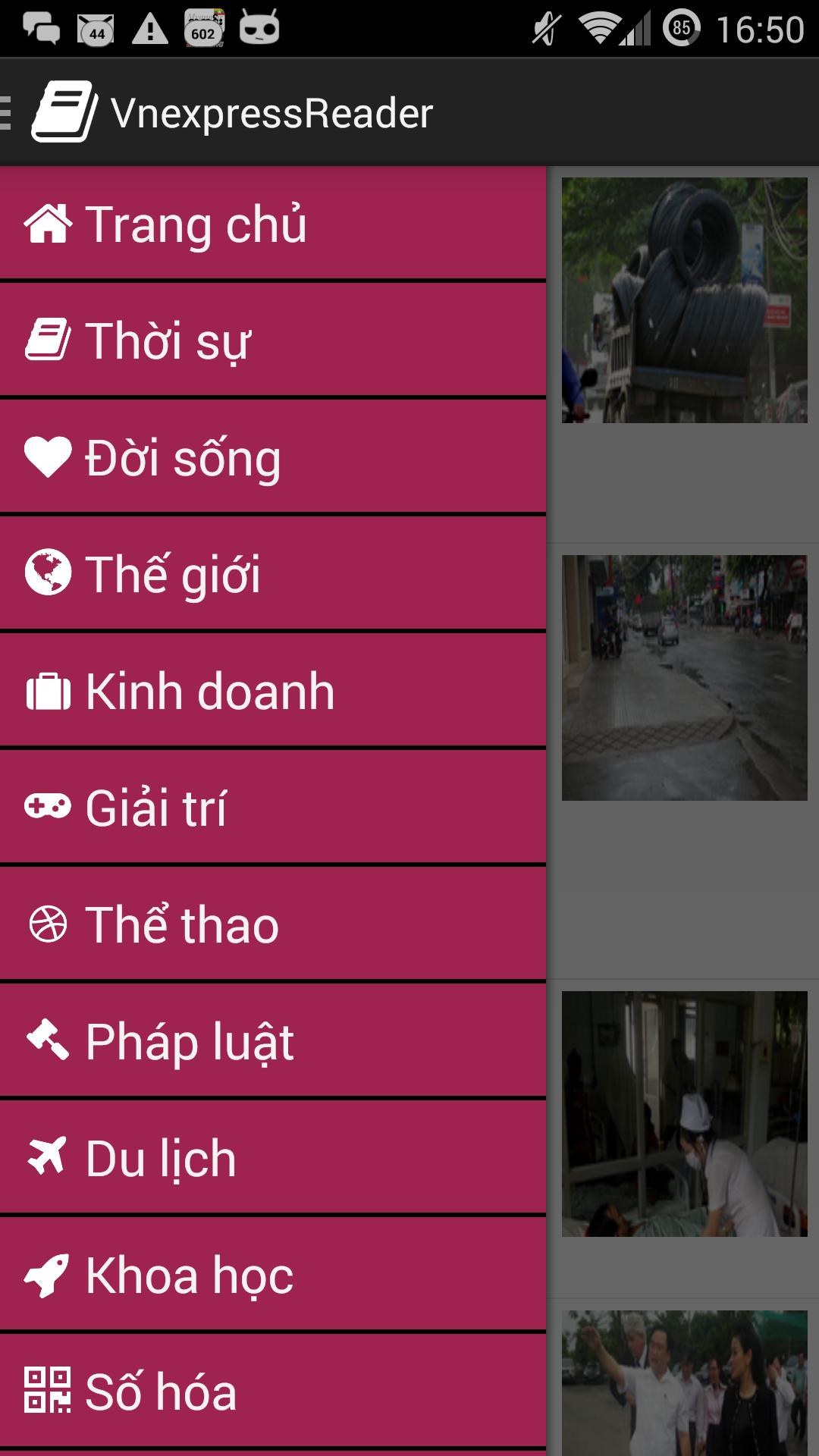Open the Thời sự news category

coord(272,340)
